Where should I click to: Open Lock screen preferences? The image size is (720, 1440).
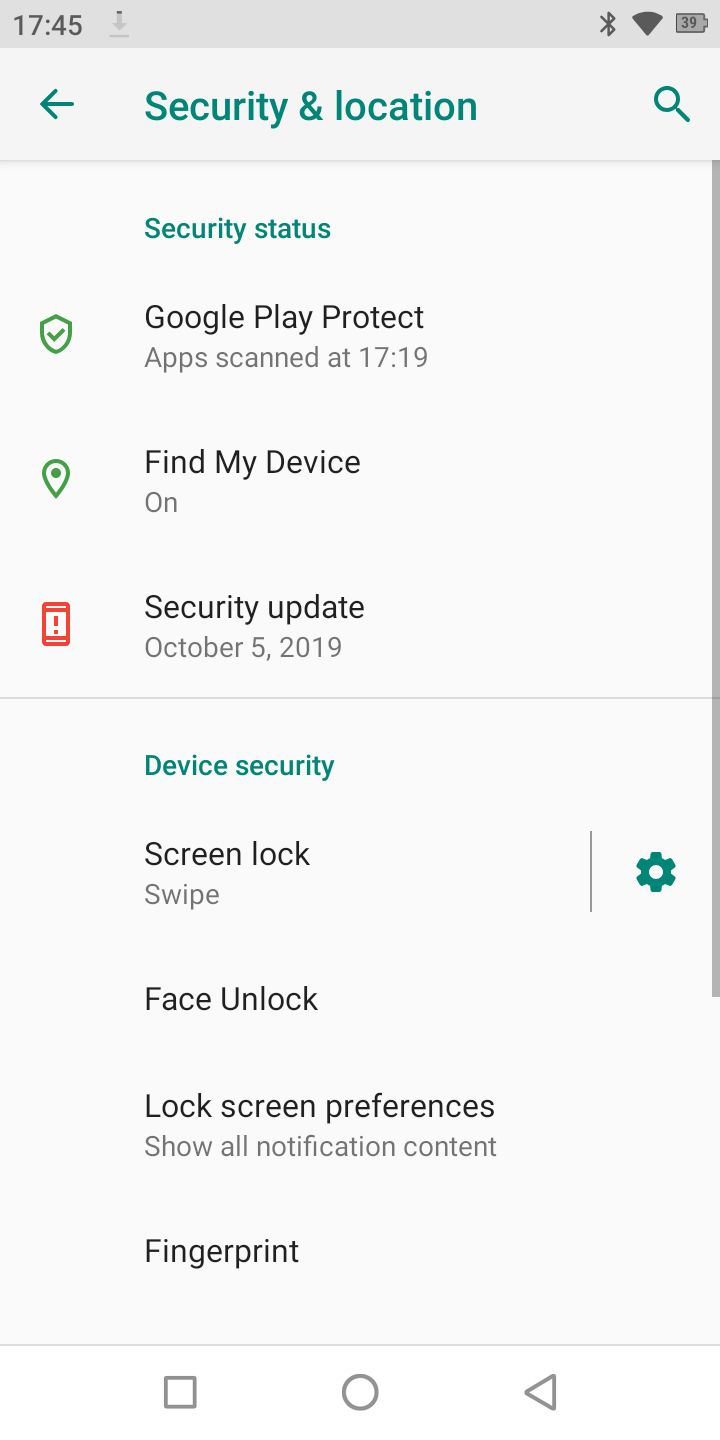tap(320, 1124)
